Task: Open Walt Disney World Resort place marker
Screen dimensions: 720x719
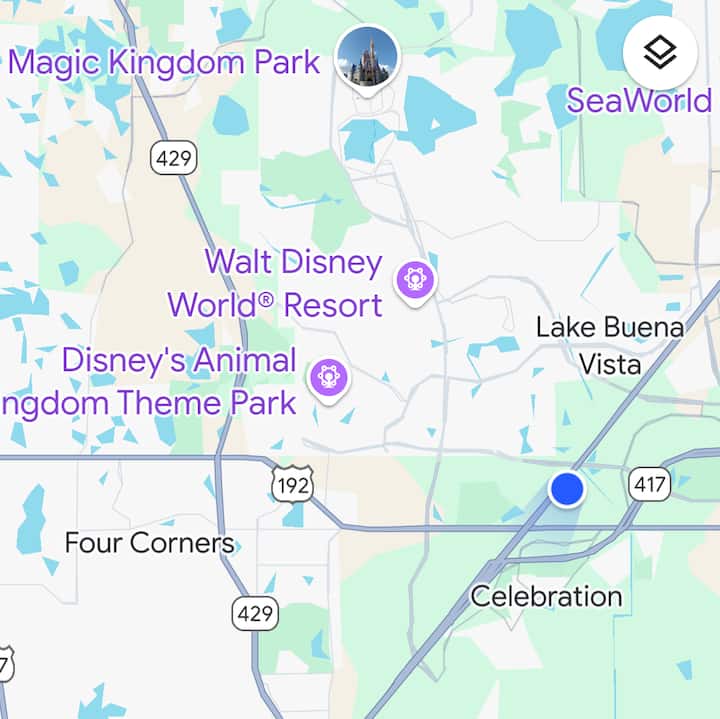Action: [x=415, y=279]
